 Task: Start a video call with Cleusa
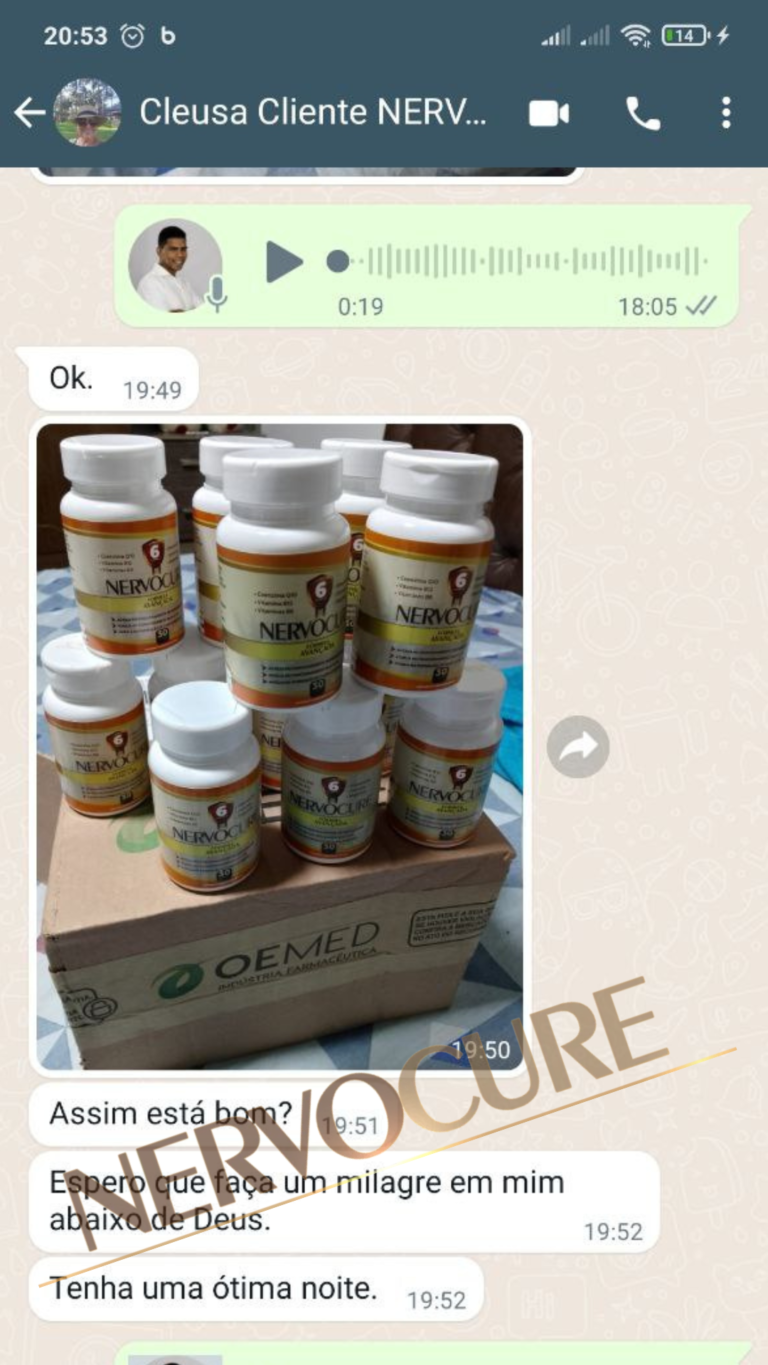(x=548, y=113)
